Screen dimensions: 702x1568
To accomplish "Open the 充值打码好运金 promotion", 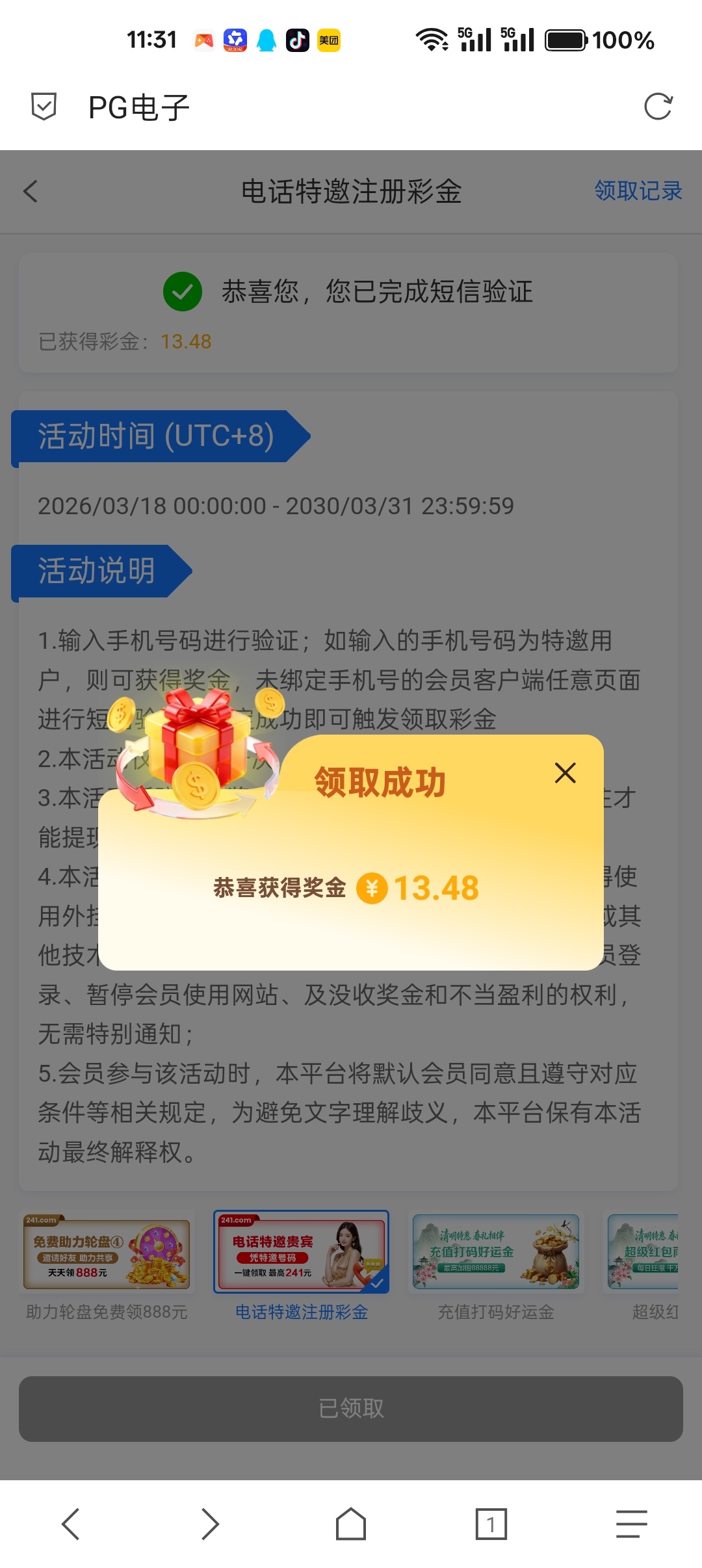I will [x=495, y=1253].
